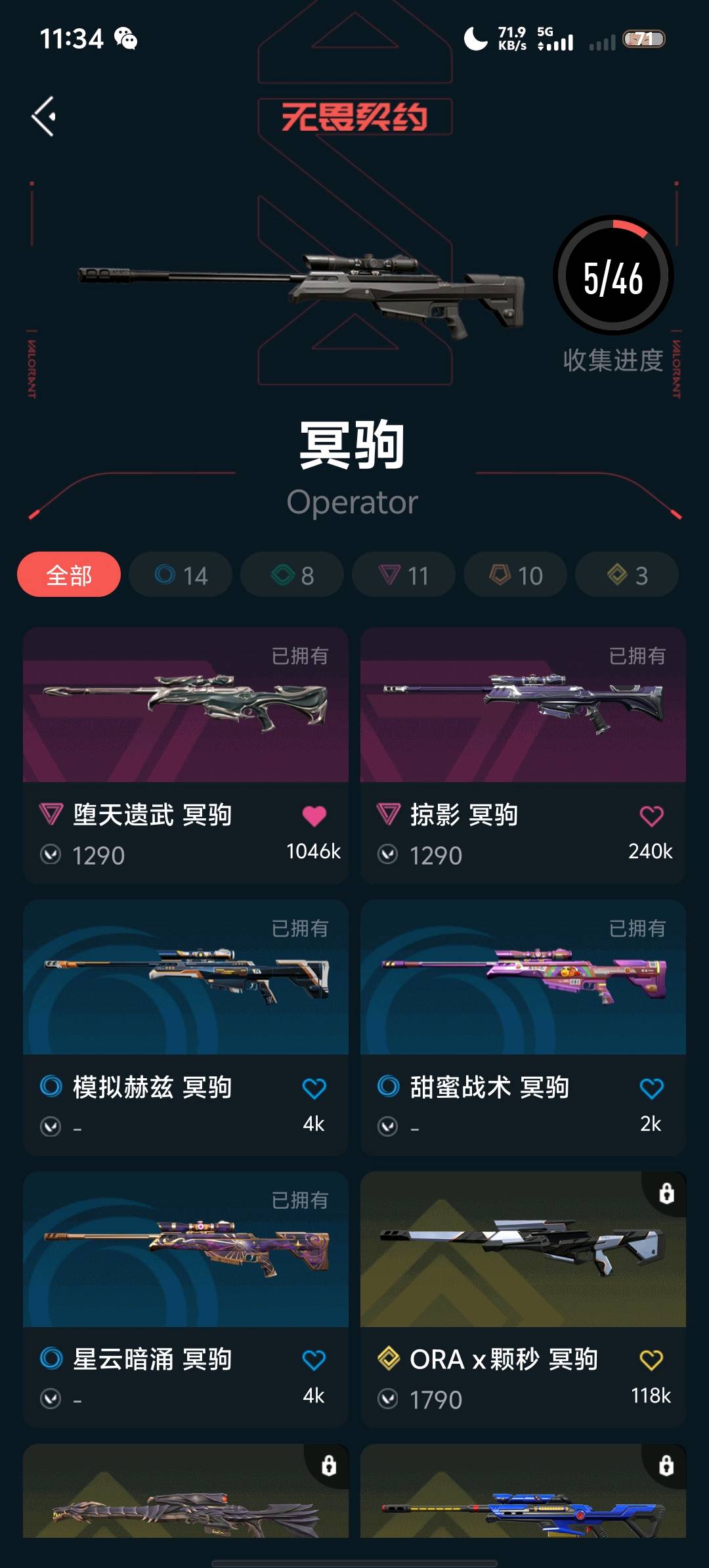This screenshot has width=709, height=1568.
Task: Like the 星云暗涌 冥驹 skin
Action: click(314, 1360)
